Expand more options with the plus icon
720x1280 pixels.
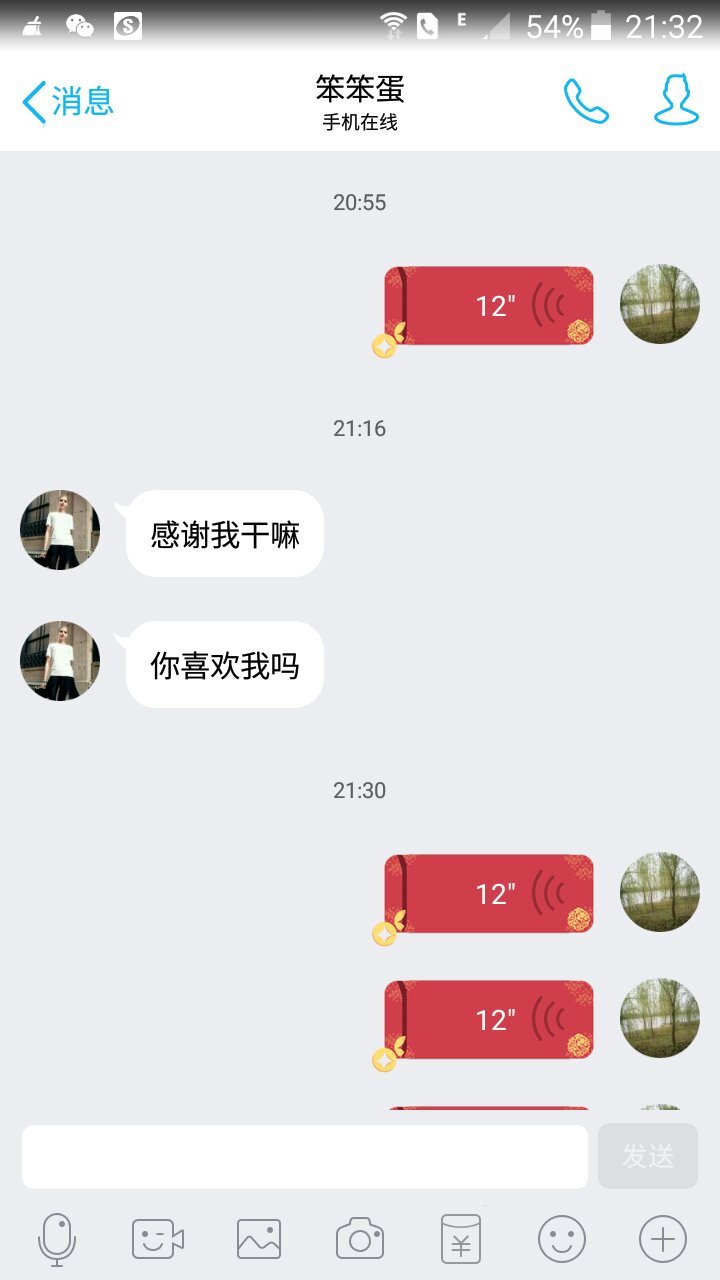[662, 1240]
